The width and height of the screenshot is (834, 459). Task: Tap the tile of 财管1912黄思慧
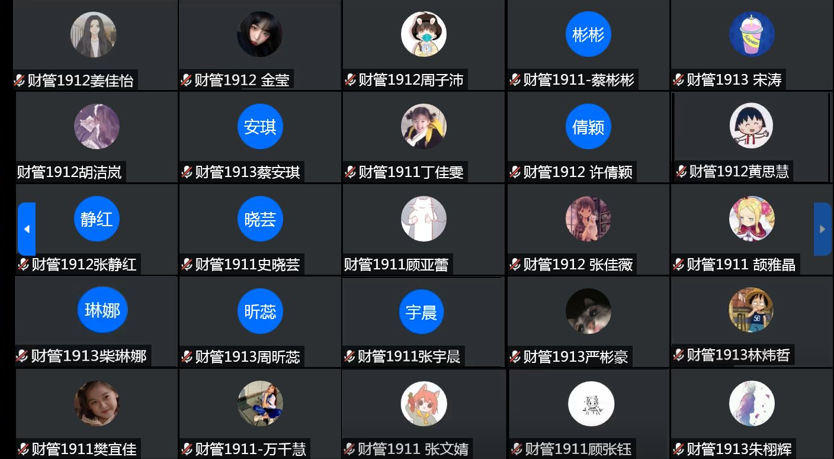pos(751,136)
